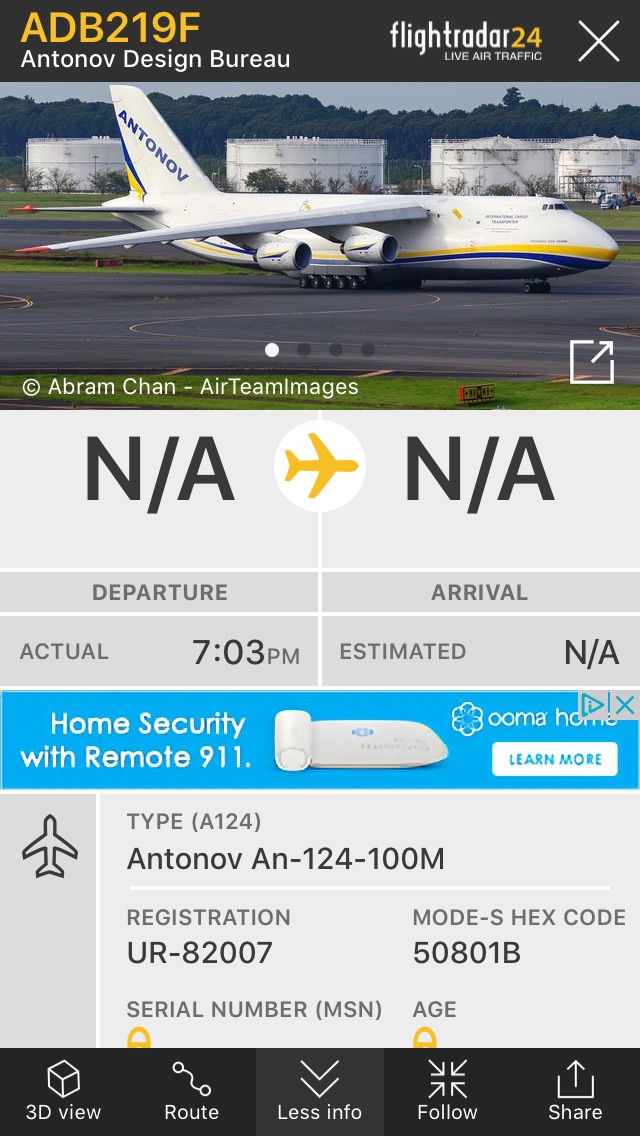The height and width of the screenshot is (1136, 640).
Task: Close the Ooma home security ad
Action: (x=625, y=705)
